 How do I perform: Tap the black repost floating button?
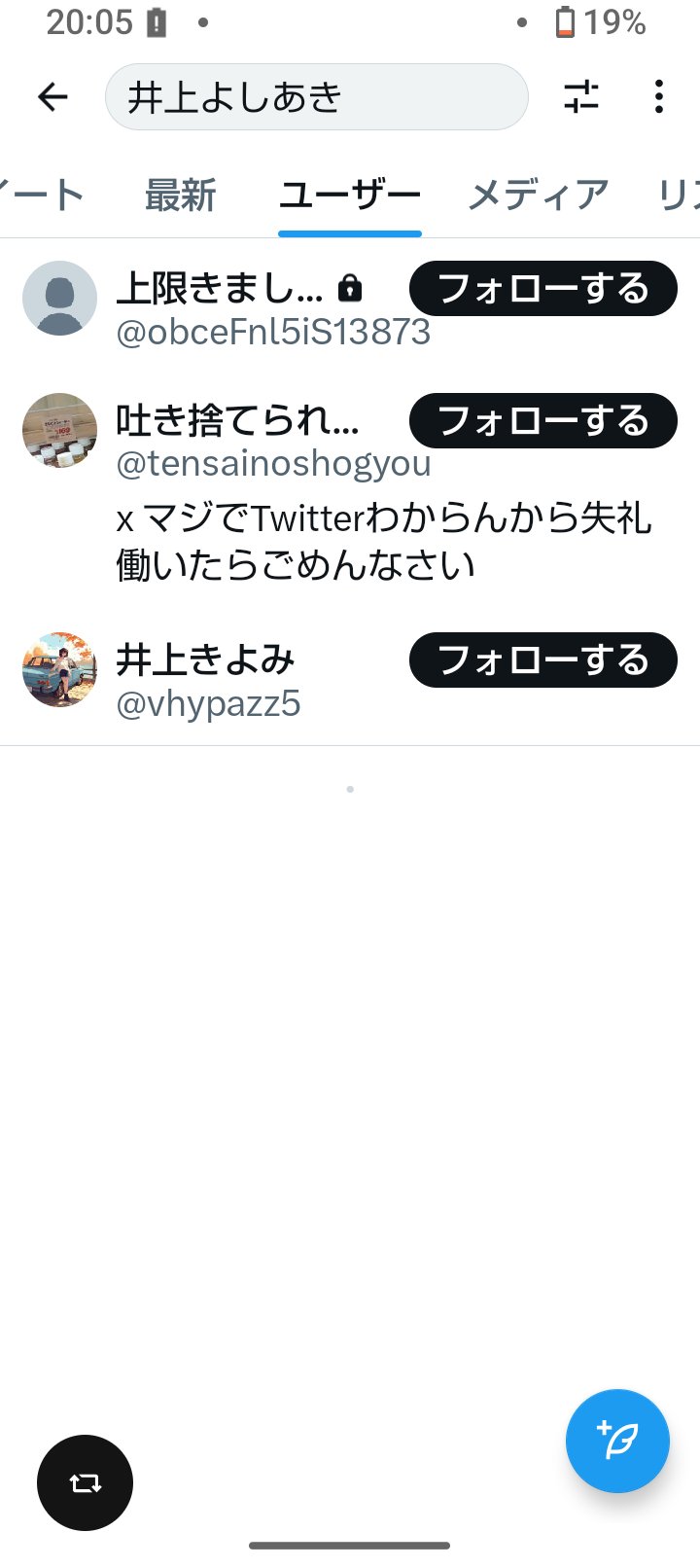(x=85, y=1482)
